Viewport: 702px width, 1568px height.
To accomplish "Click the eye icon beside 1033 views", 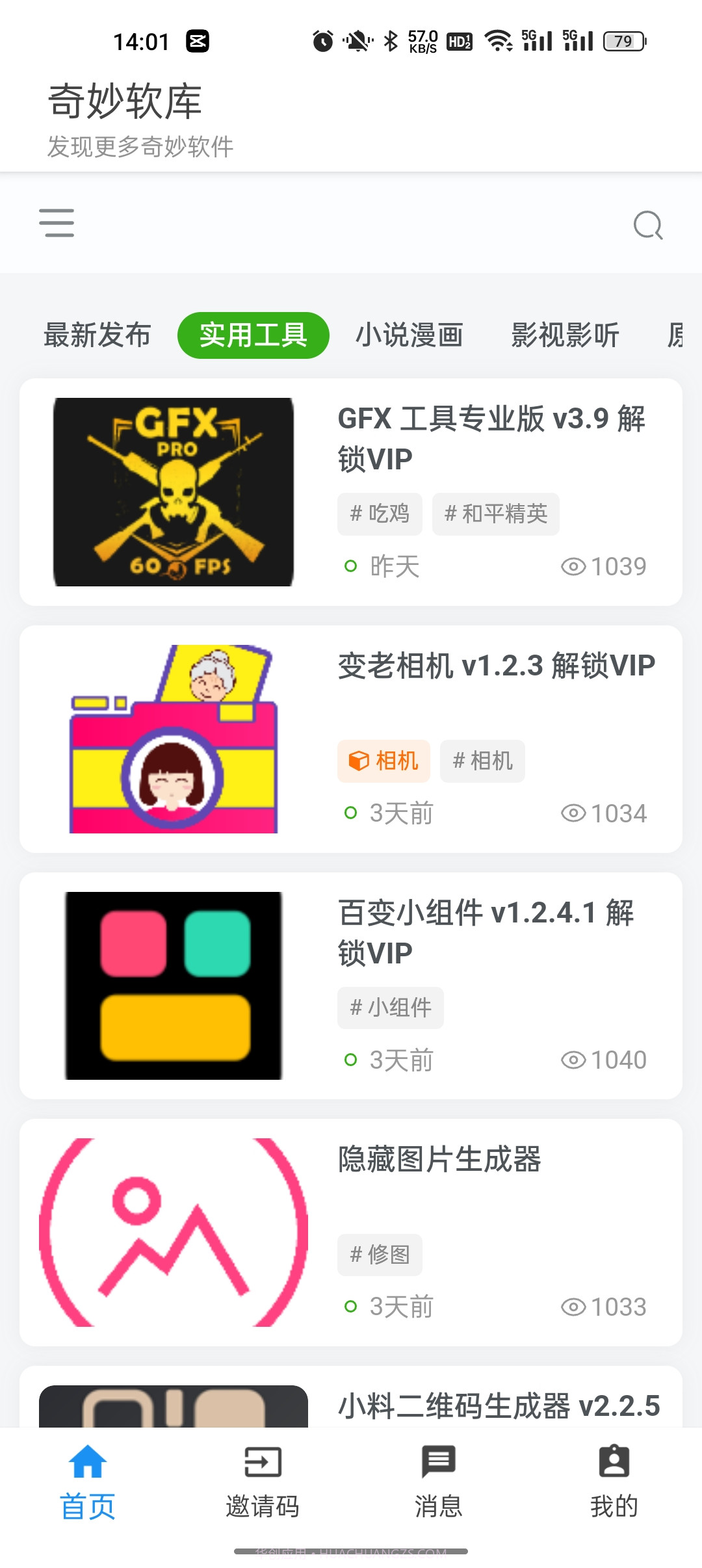I will pyautogui.click(x=574, y=1305).
